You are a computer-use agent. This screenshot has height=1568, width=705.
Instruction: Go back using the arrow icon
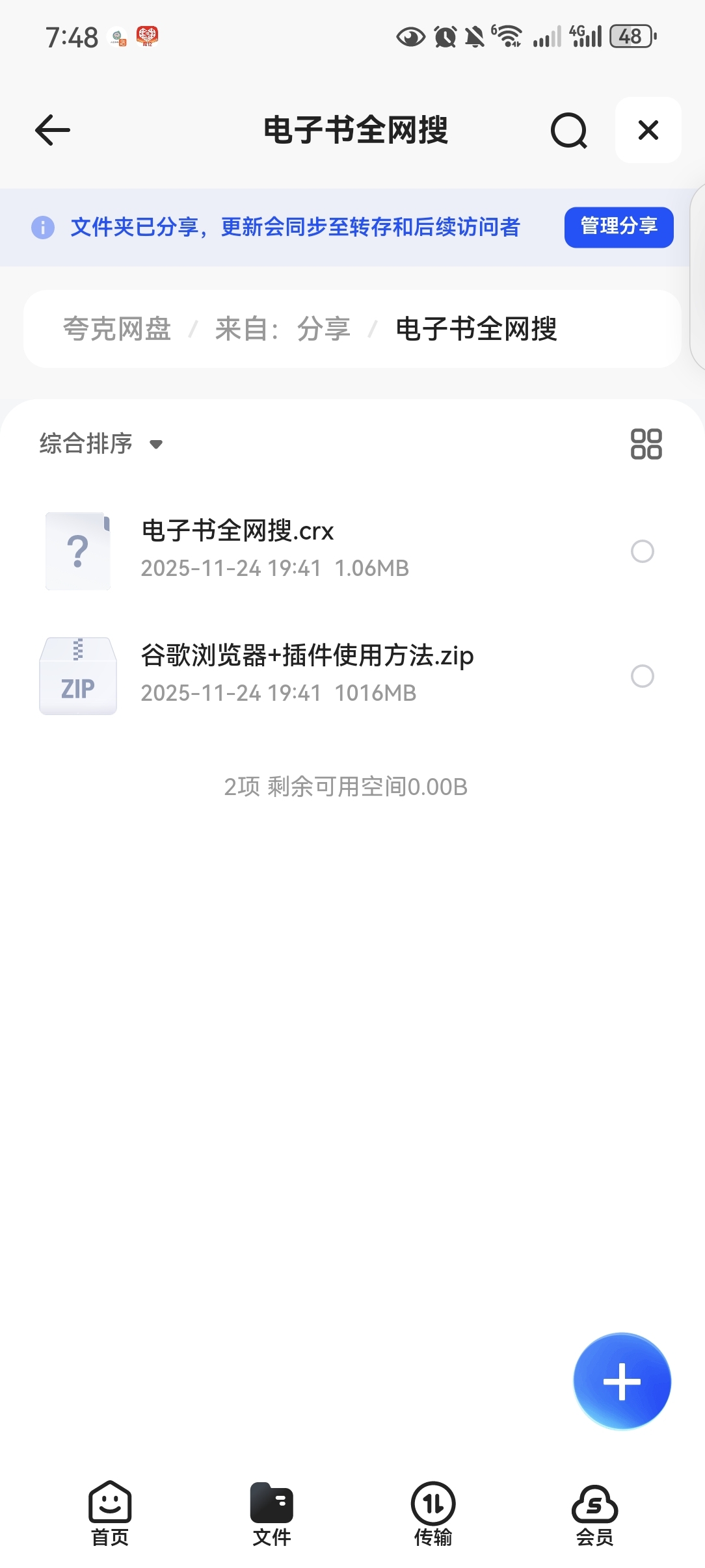(x=53, y=130)
